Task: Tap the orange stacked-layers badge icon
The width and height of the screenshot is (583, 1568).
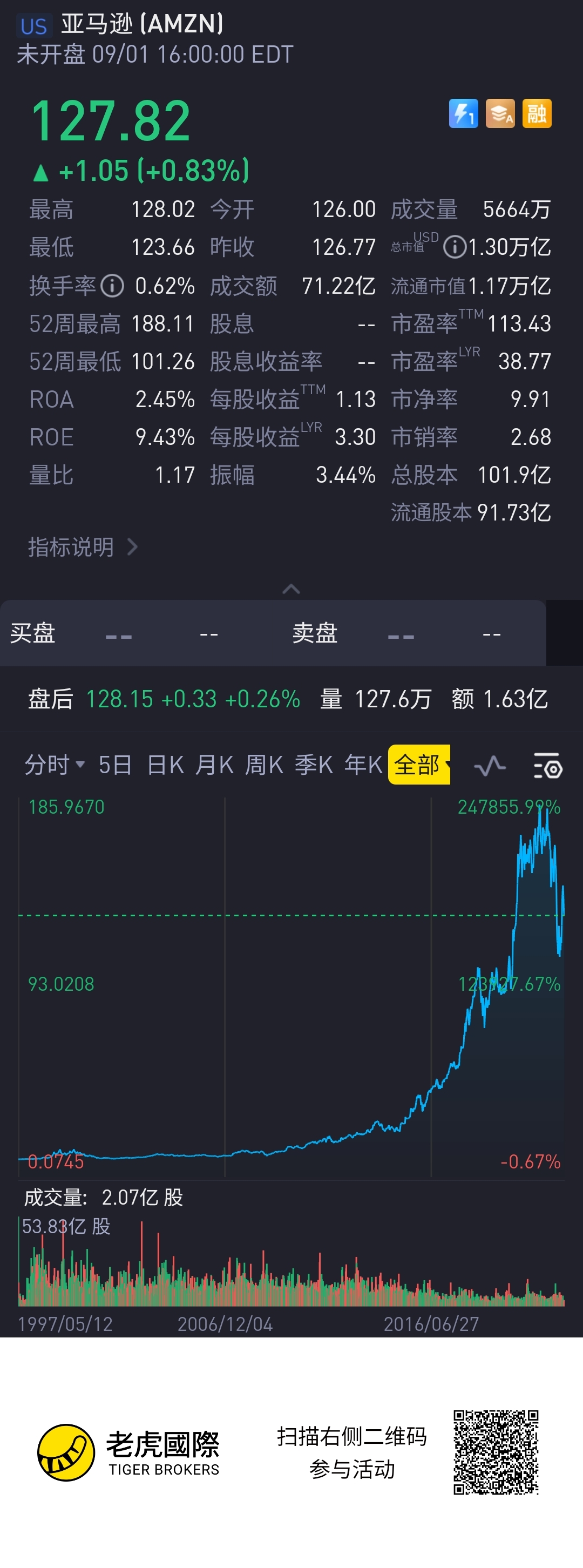Action: (x=500, y=114)
